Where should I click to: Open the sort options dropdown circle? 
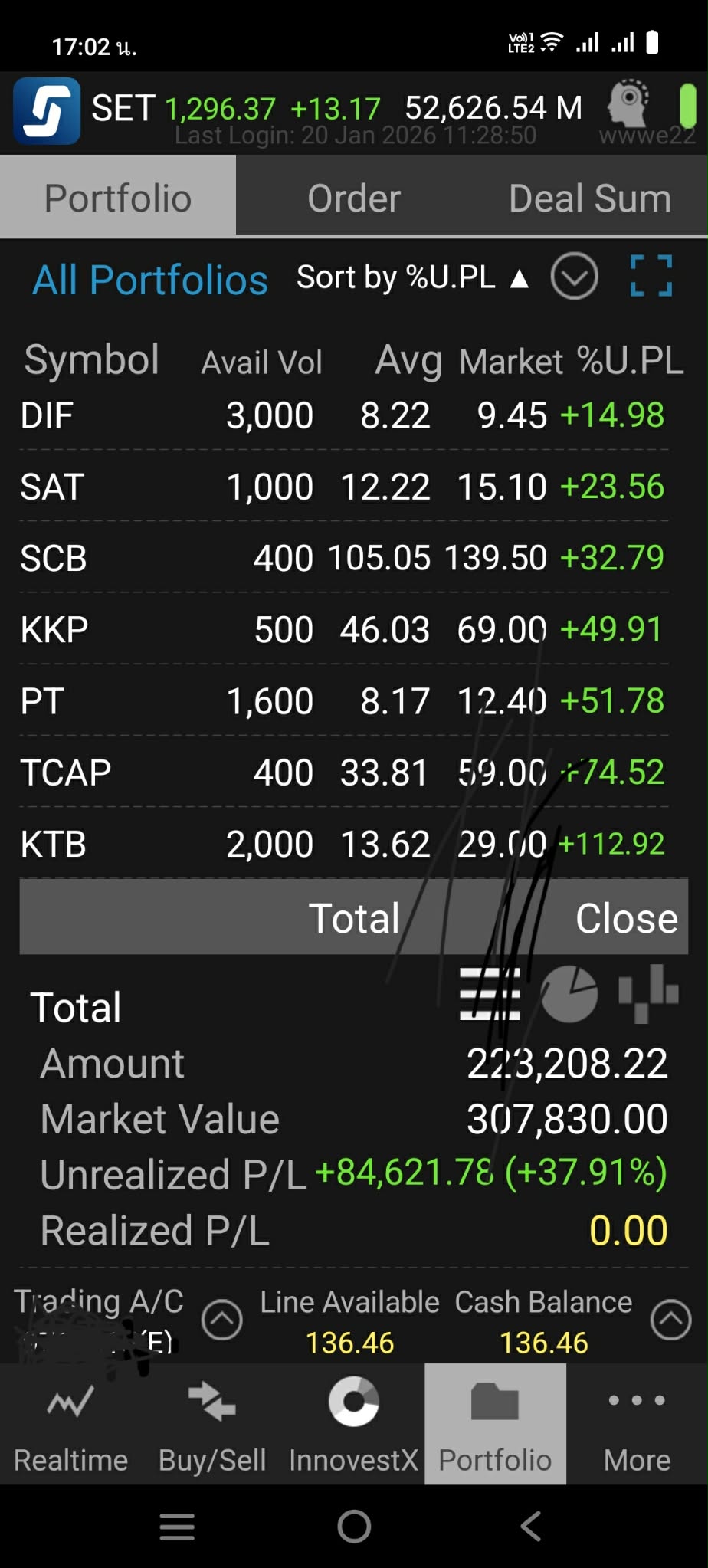pyautogui.click(x=574, y=277)
